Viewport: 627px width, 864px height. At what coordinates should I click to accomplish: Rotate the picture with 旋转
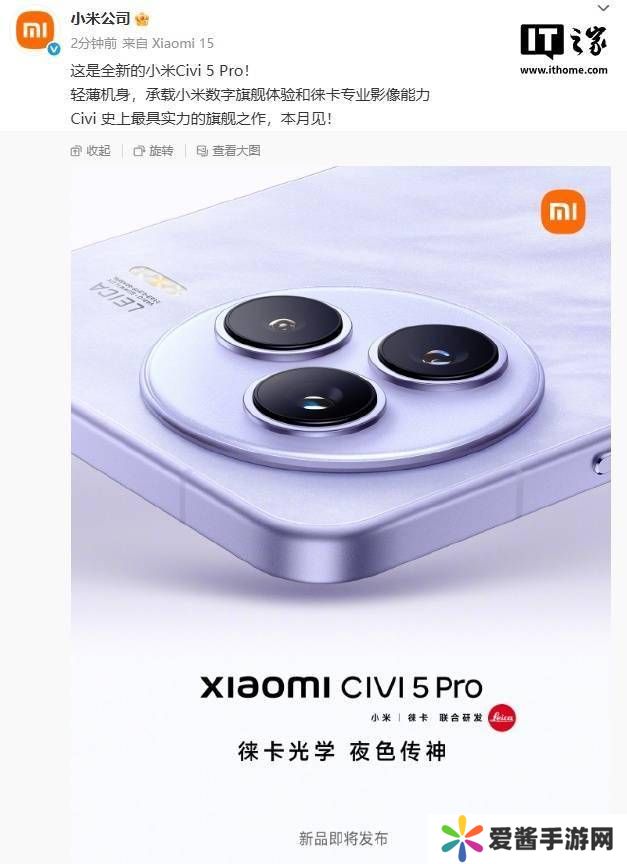[153, 150]
